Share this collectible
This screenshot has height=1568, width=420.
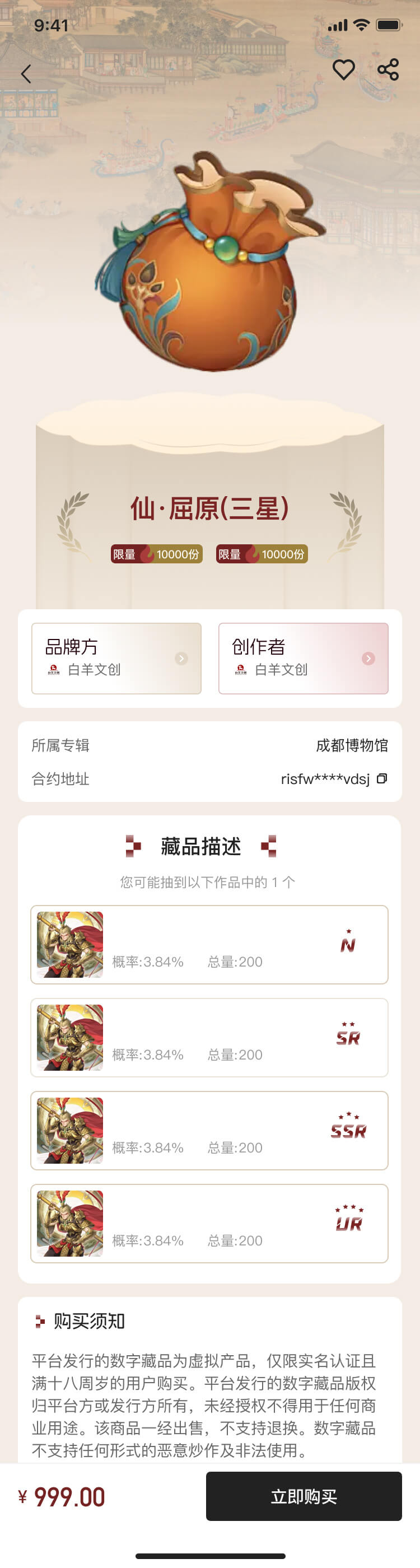point(388,70)
